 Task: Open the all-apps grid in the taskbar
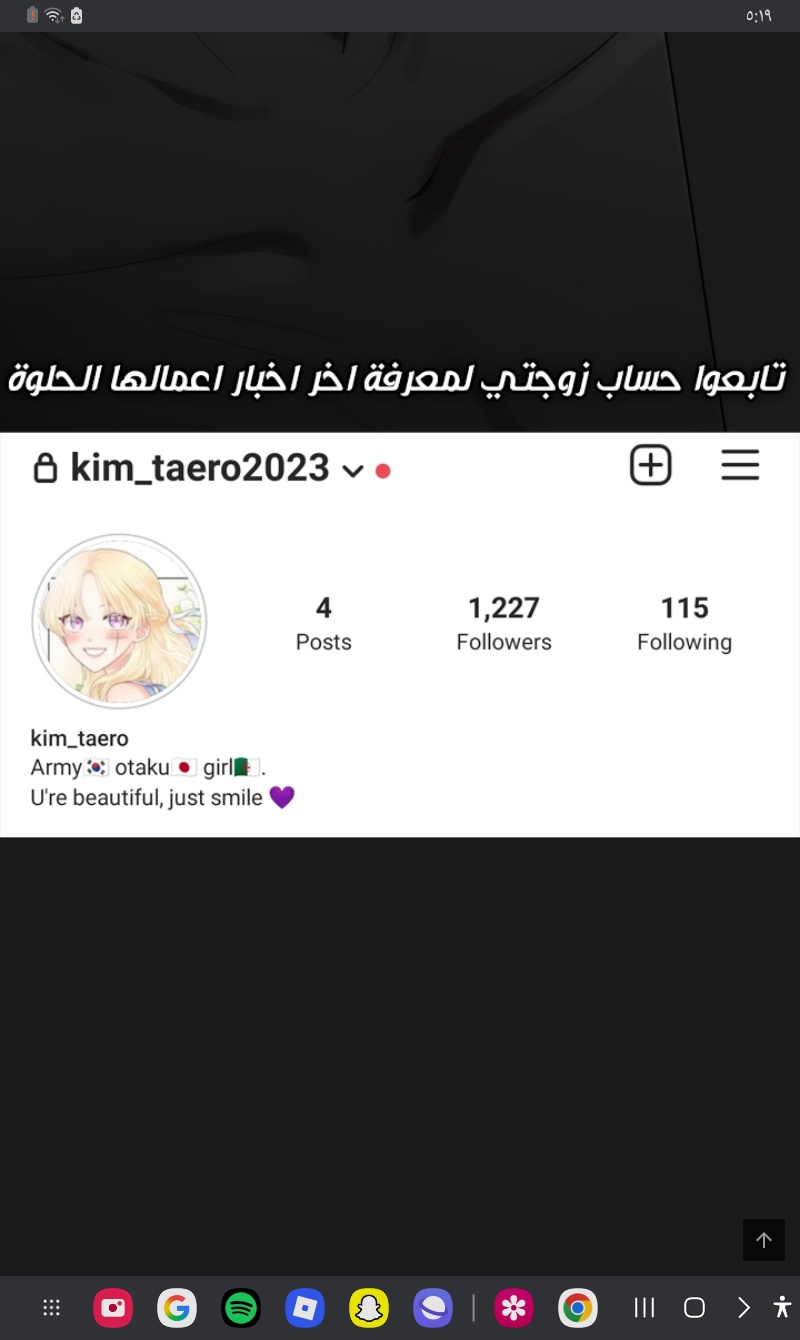(51, 1307)
